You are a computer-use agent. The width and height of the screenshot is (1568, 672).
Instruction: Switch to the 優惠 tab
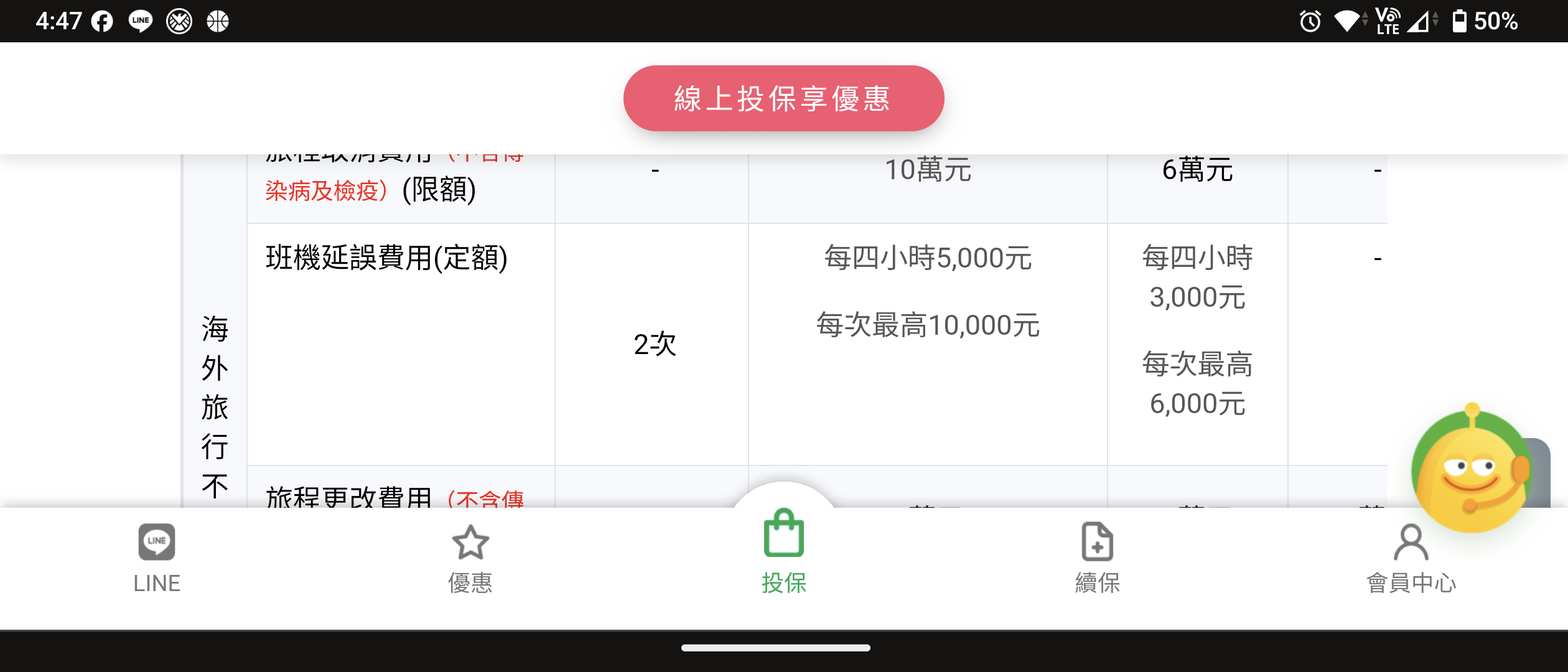point(470,558)
